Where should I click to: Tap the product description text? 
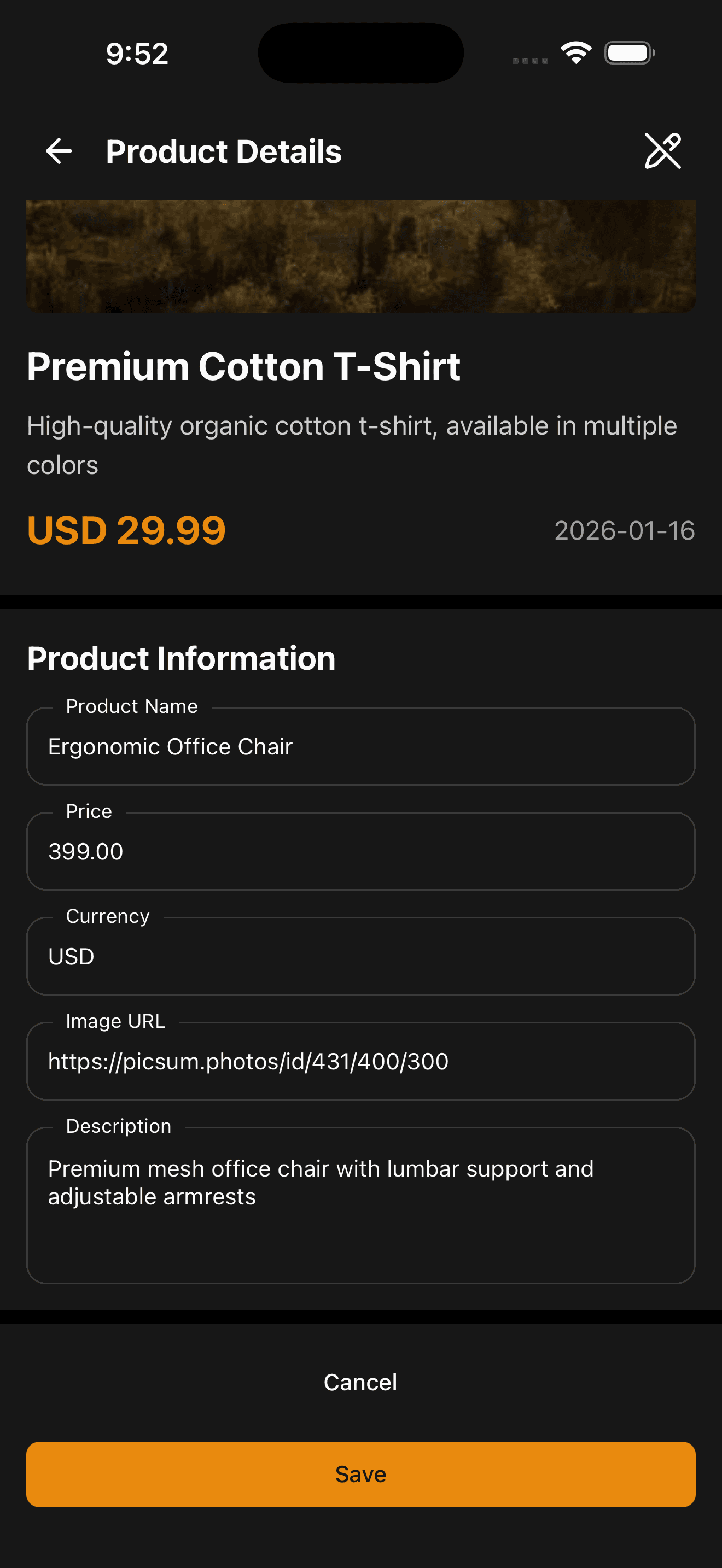[352, 444]
